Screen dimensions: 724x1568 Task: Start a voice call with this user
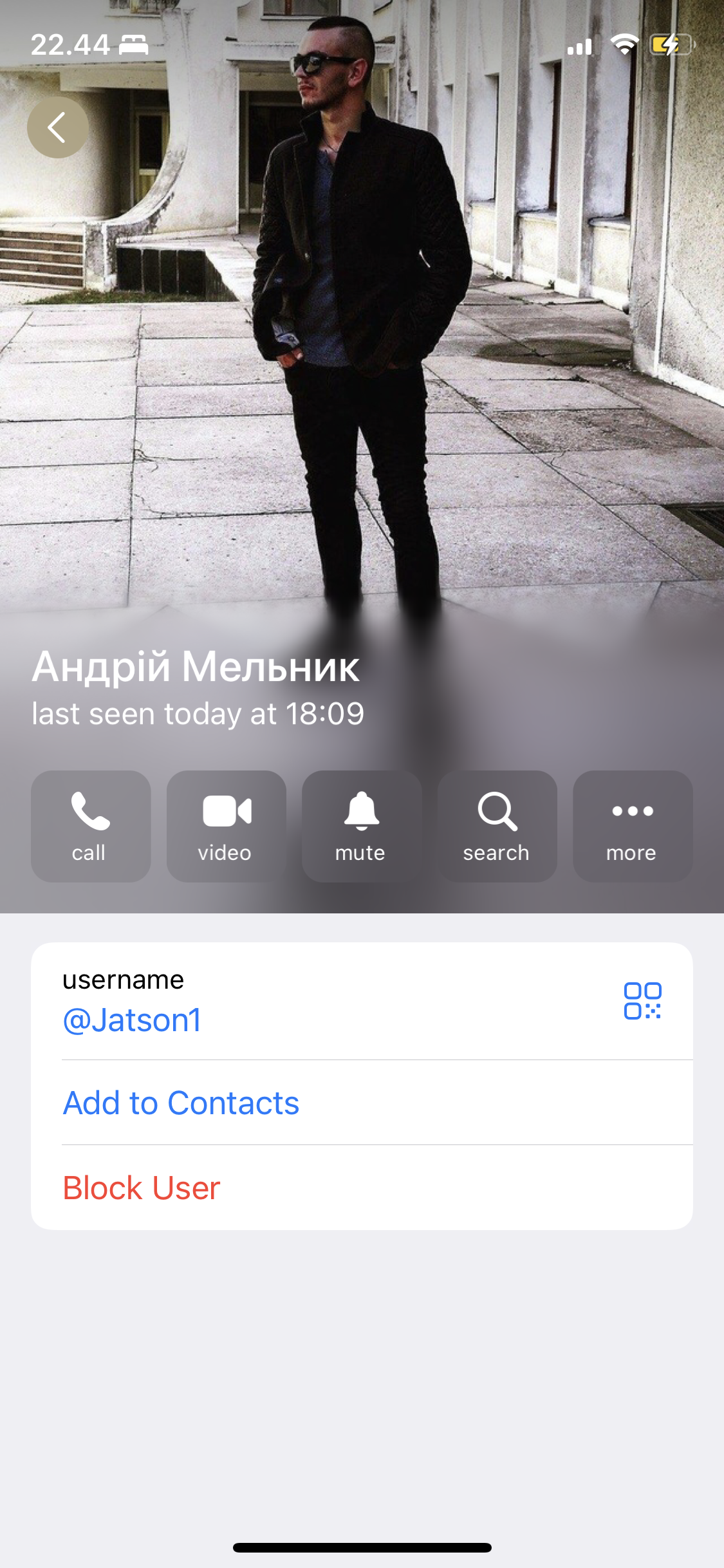point(91,826)
